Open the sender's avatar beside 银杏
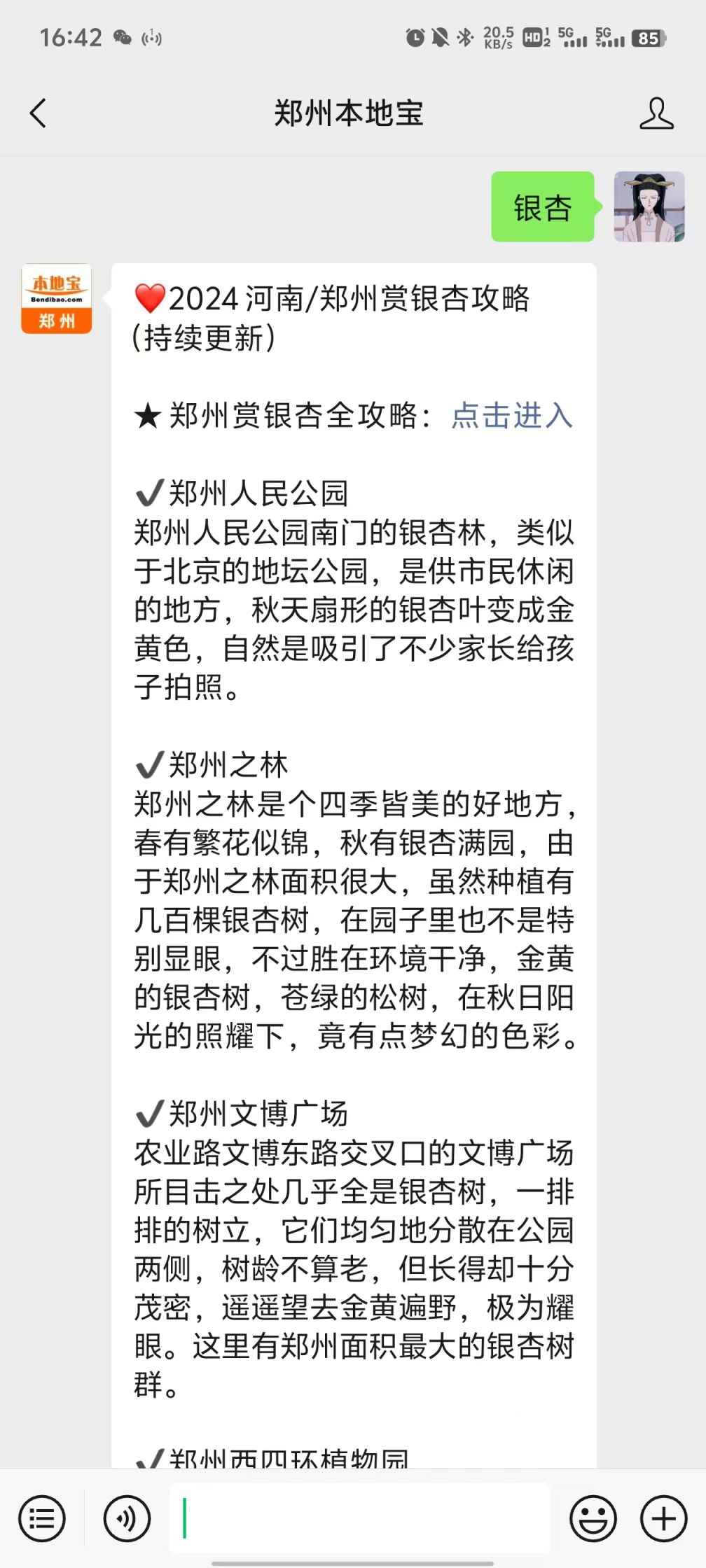This screenshot has width=706, height=1568. (x=649, y=206)
